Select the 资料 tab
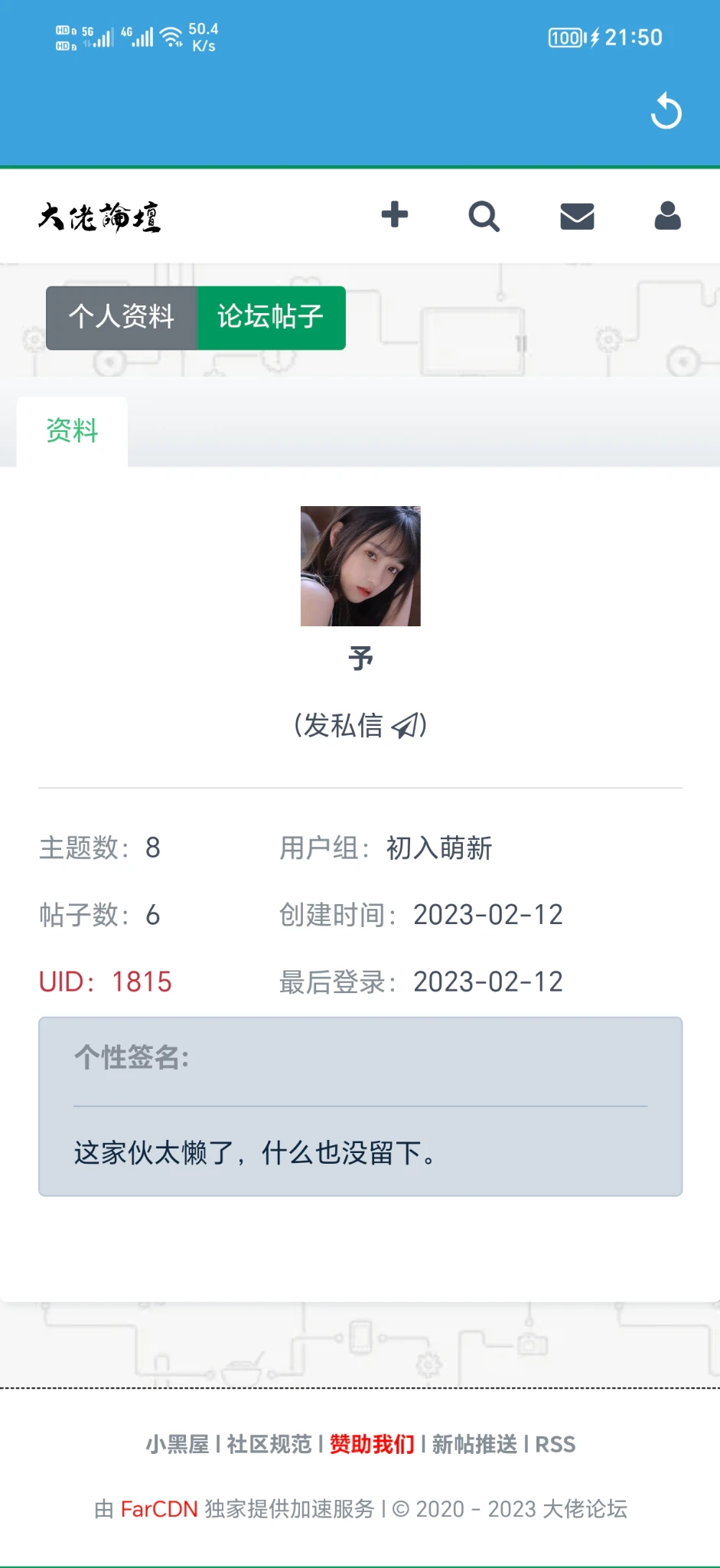720x1568 pixels. click(72, 431)
